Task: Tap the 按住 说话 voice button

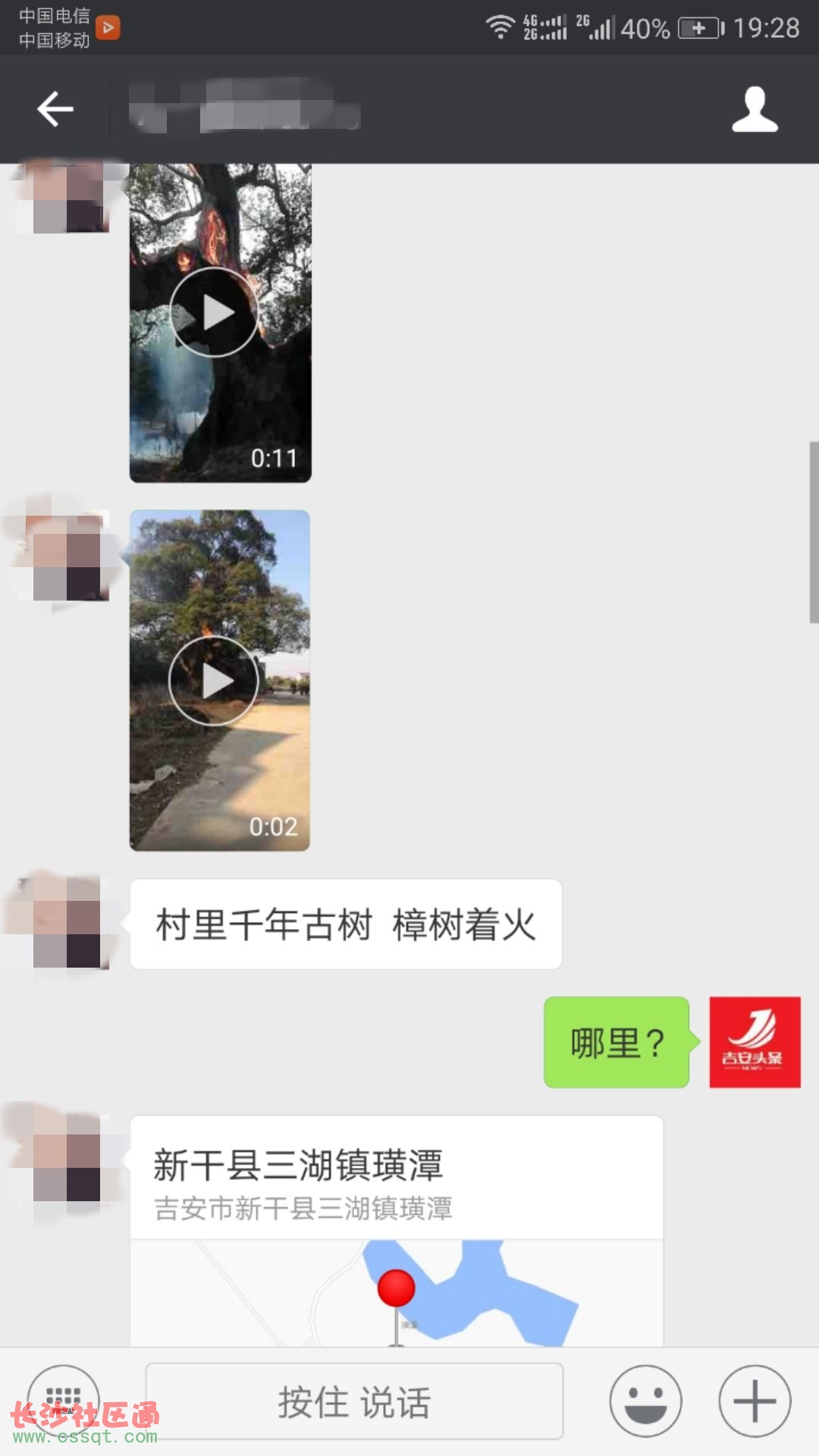Action: (354, 1401)
